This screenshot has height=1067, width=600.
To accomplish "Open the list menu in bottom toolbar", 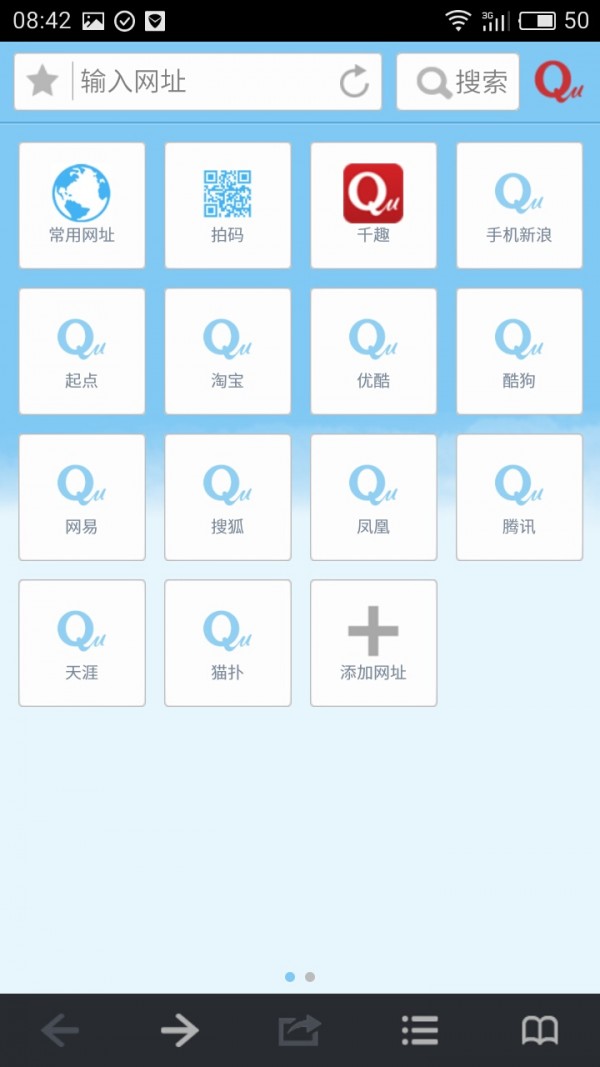I will click(420, 1030).
